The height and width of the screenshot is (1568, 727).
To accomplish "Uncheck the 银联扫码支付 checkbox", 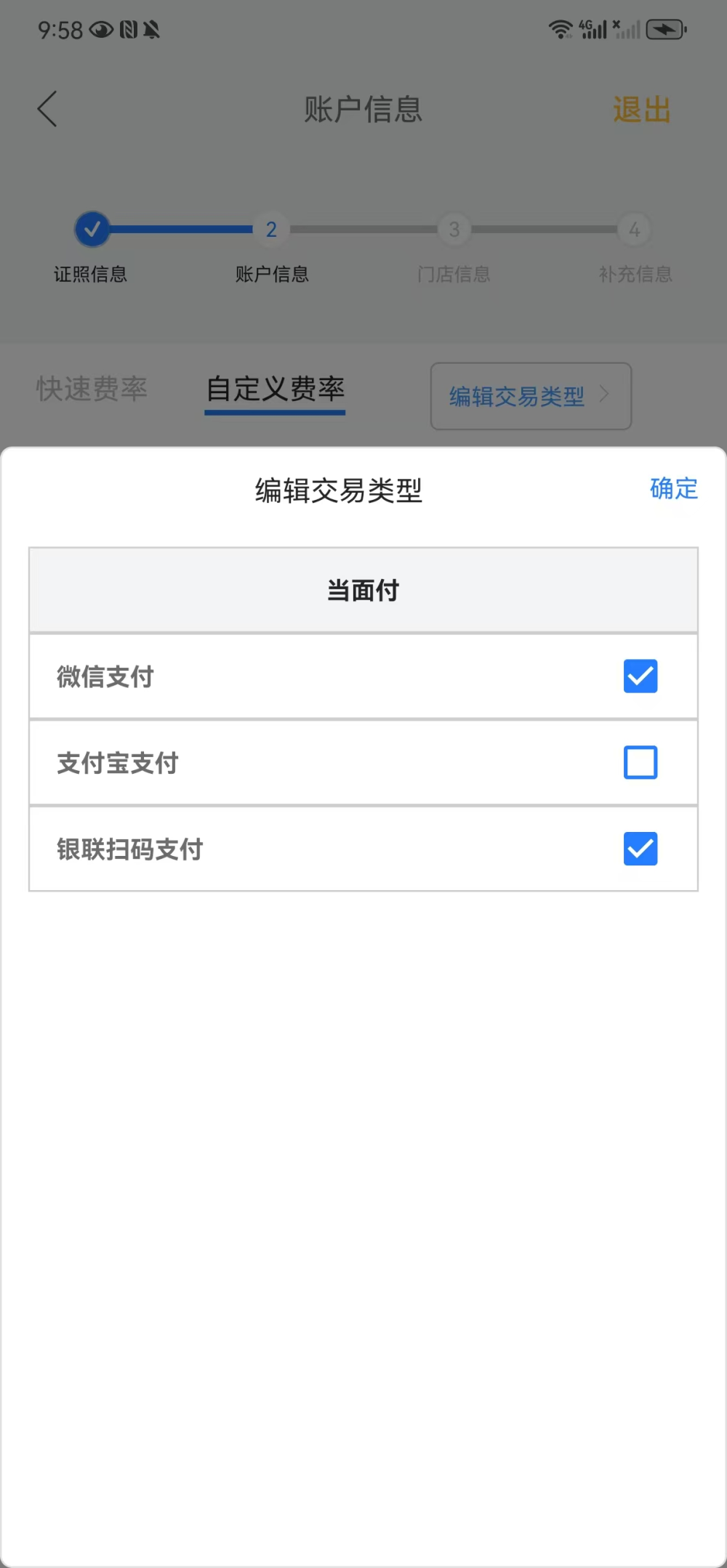I will (640, 849).
